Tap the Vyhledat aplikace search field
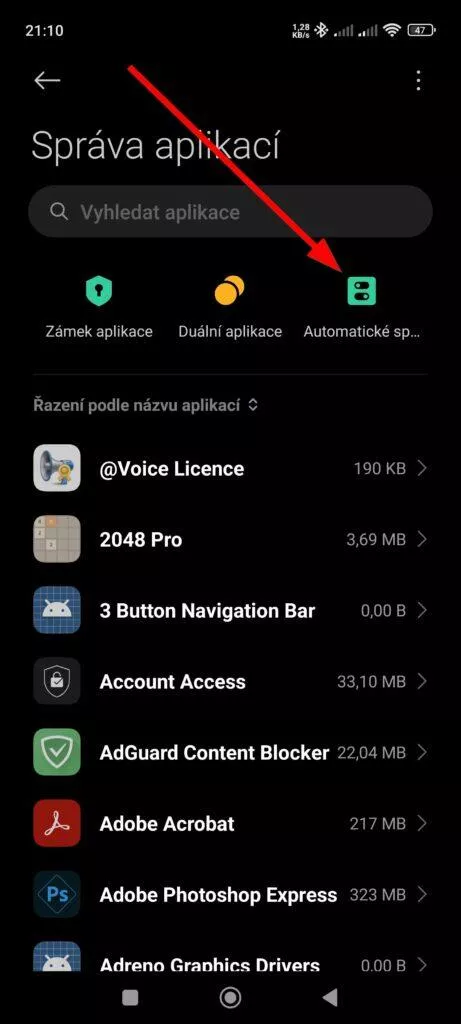 coord(230,212)
